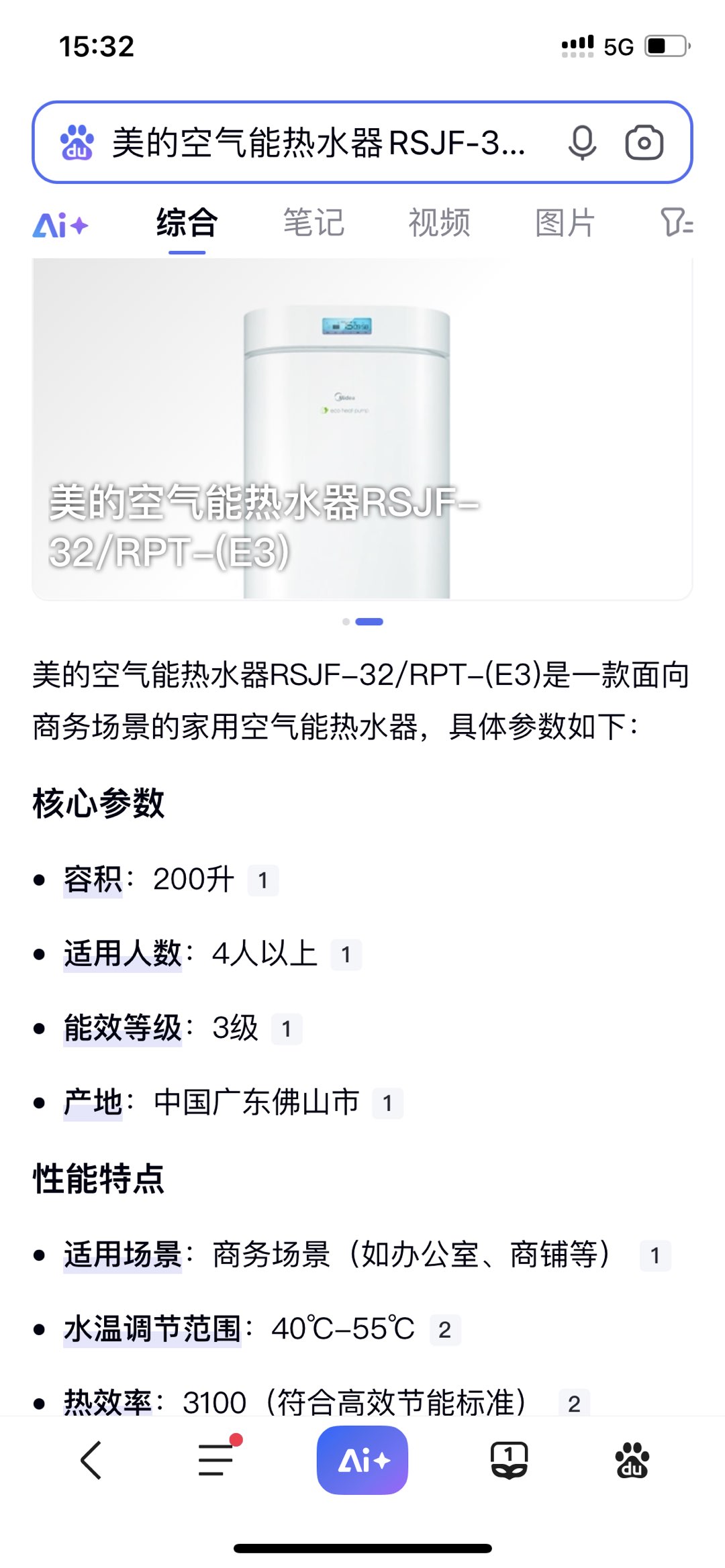Open camera image search
The width and height of the screenshot is (725, 1568).
[x=644, y=143]
